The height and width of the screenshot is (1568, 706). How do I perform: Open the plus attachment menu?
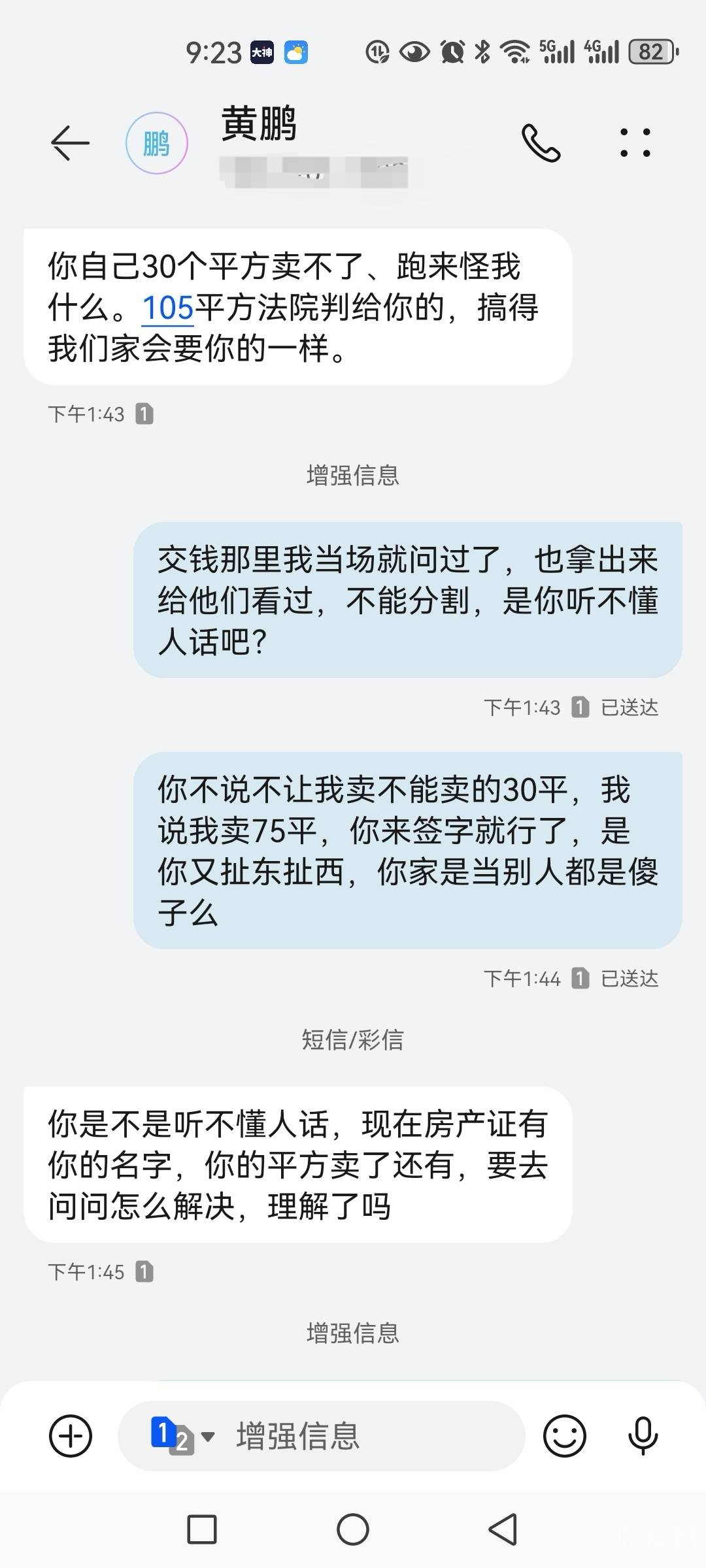pyautogui.click(x=71, y=1436)
